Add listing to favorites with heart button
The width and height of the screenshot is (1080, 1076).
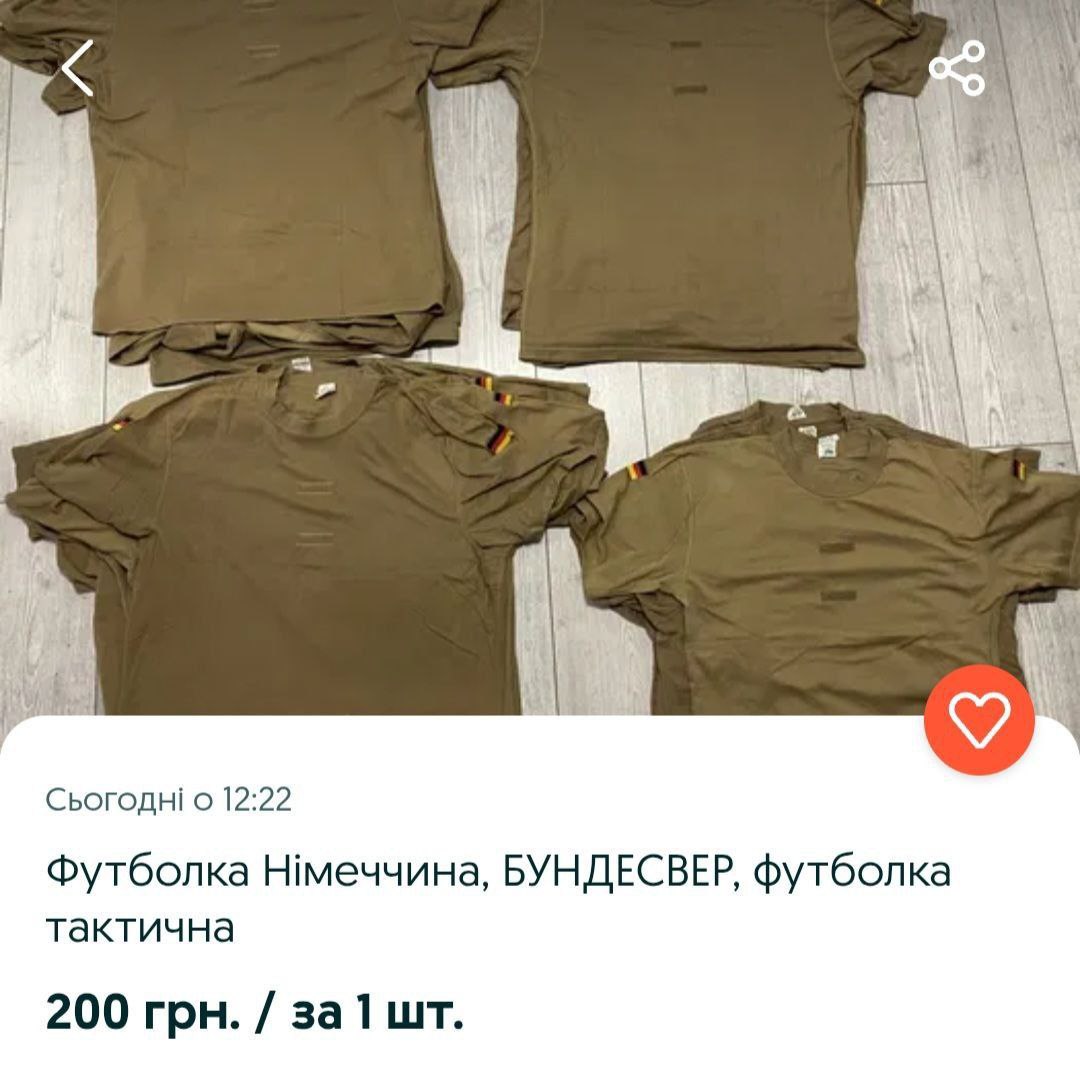tap(979, 720)
